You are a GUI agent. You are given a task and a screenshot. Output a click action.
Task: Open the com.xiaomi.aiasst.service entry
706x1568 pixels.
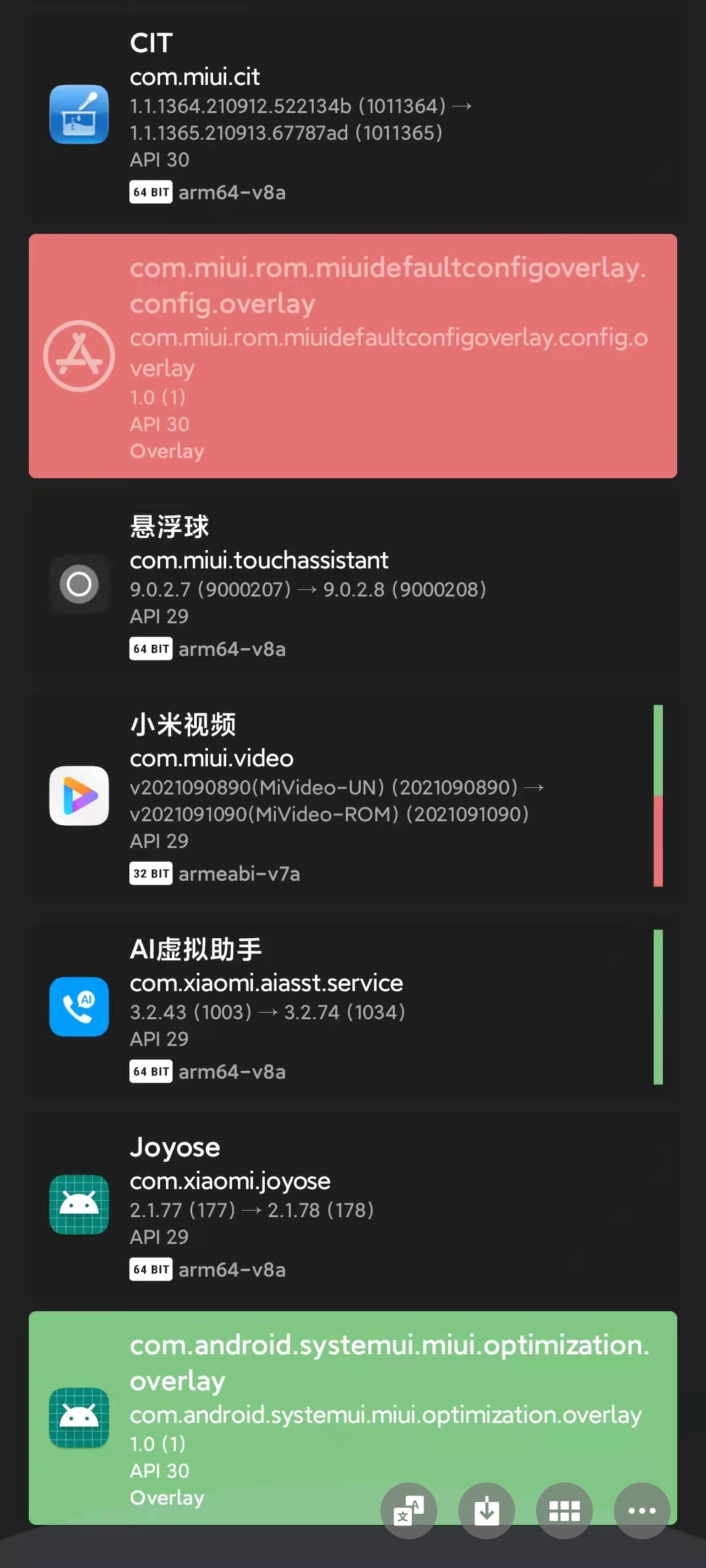tap(353, 1007)
